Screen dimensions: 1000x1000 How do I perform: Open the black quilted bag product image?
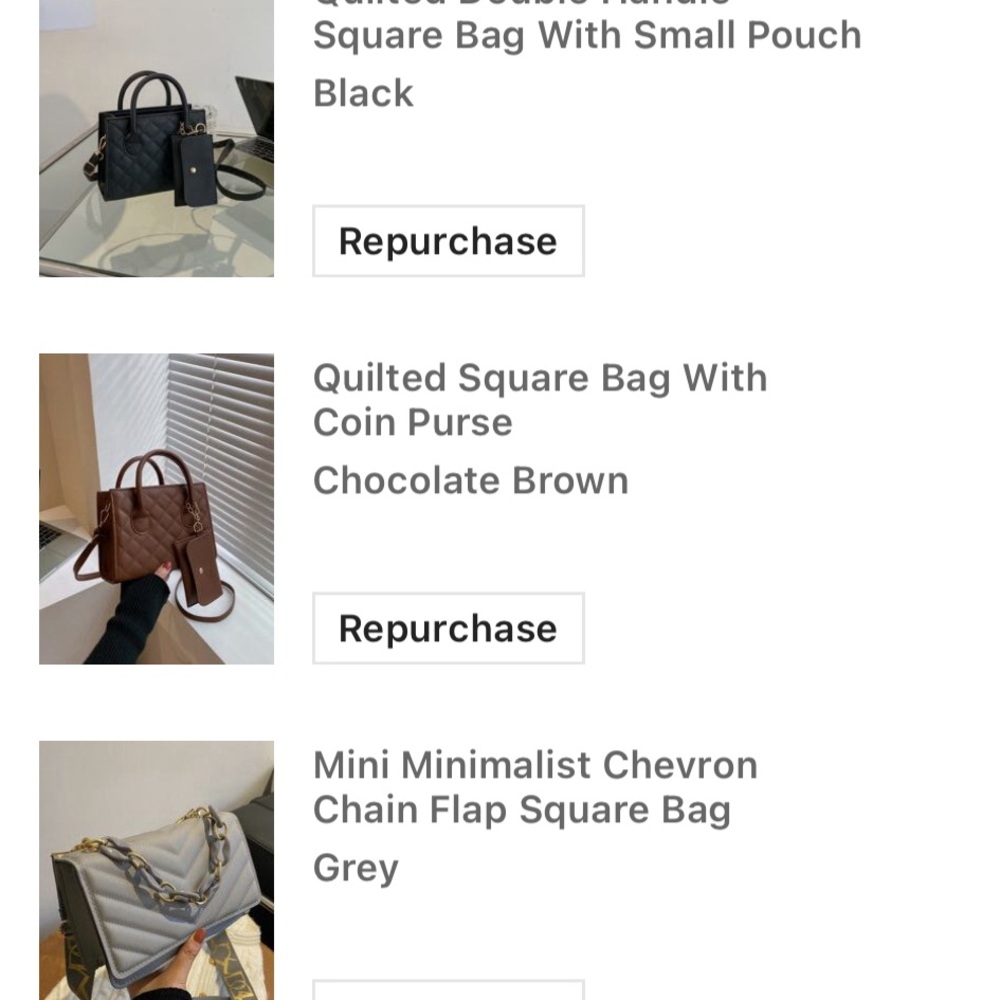pos(156,138)
